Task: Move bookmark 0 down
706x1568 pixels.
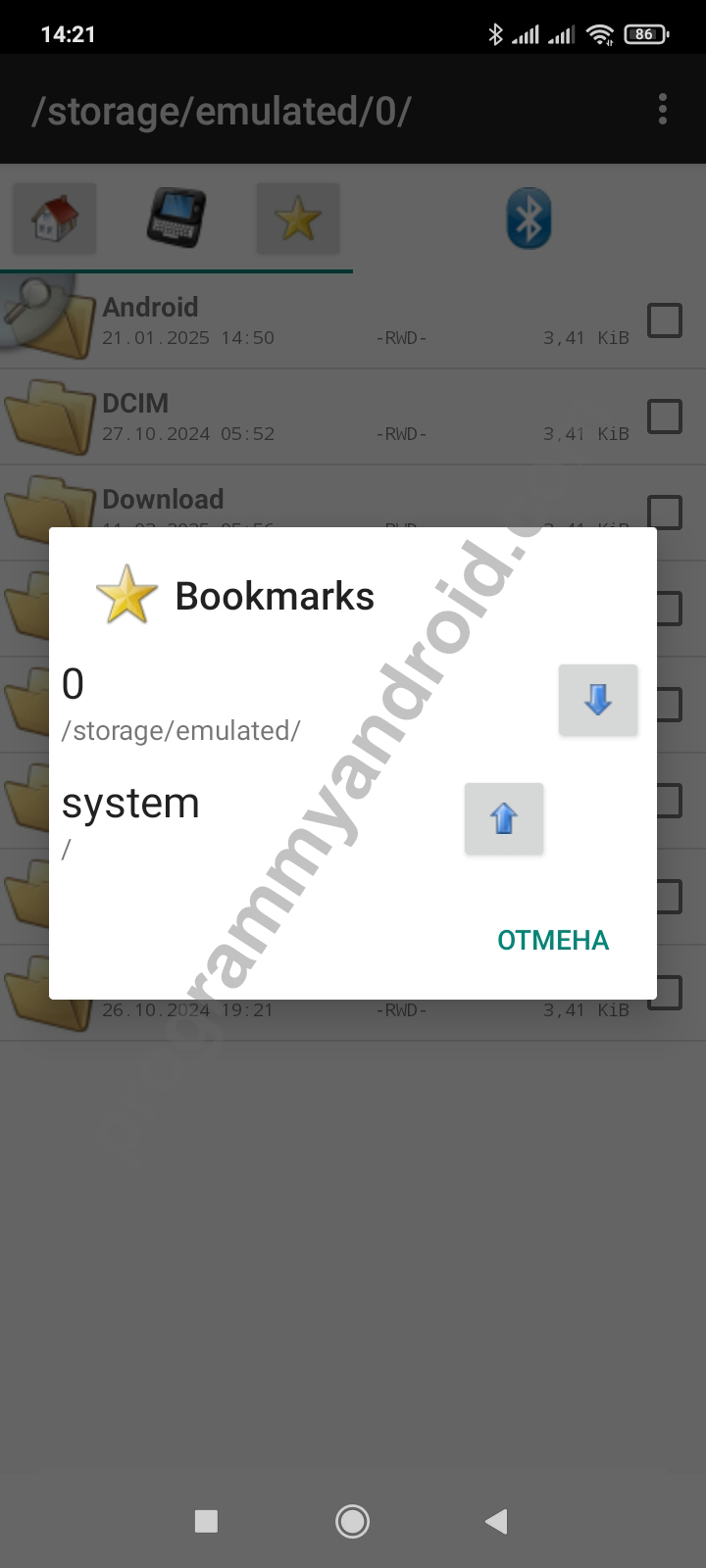Action: (x=598, y=700)
